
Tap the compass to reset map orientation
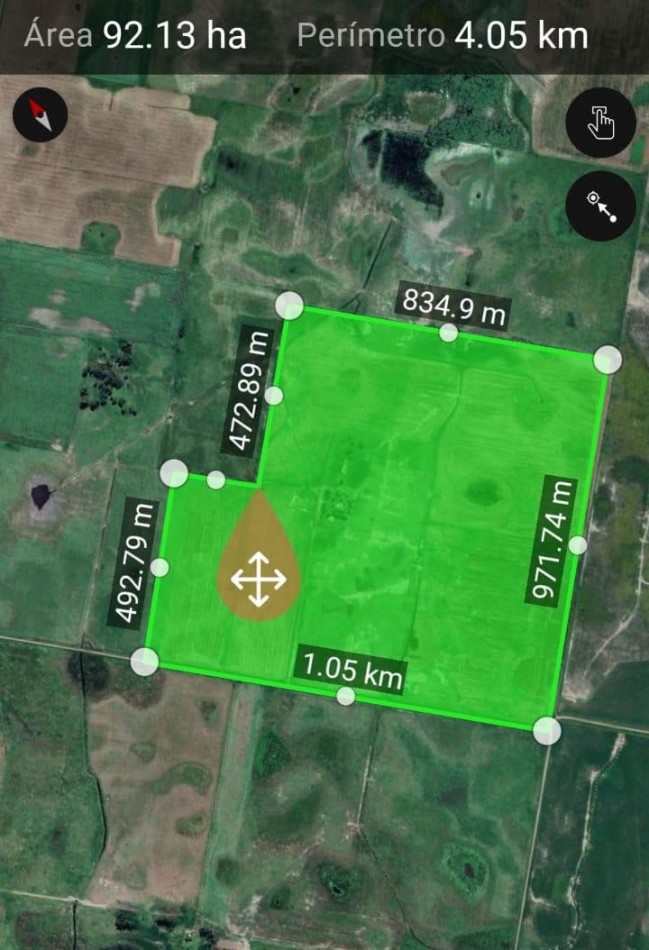click(x=40, y=115)
